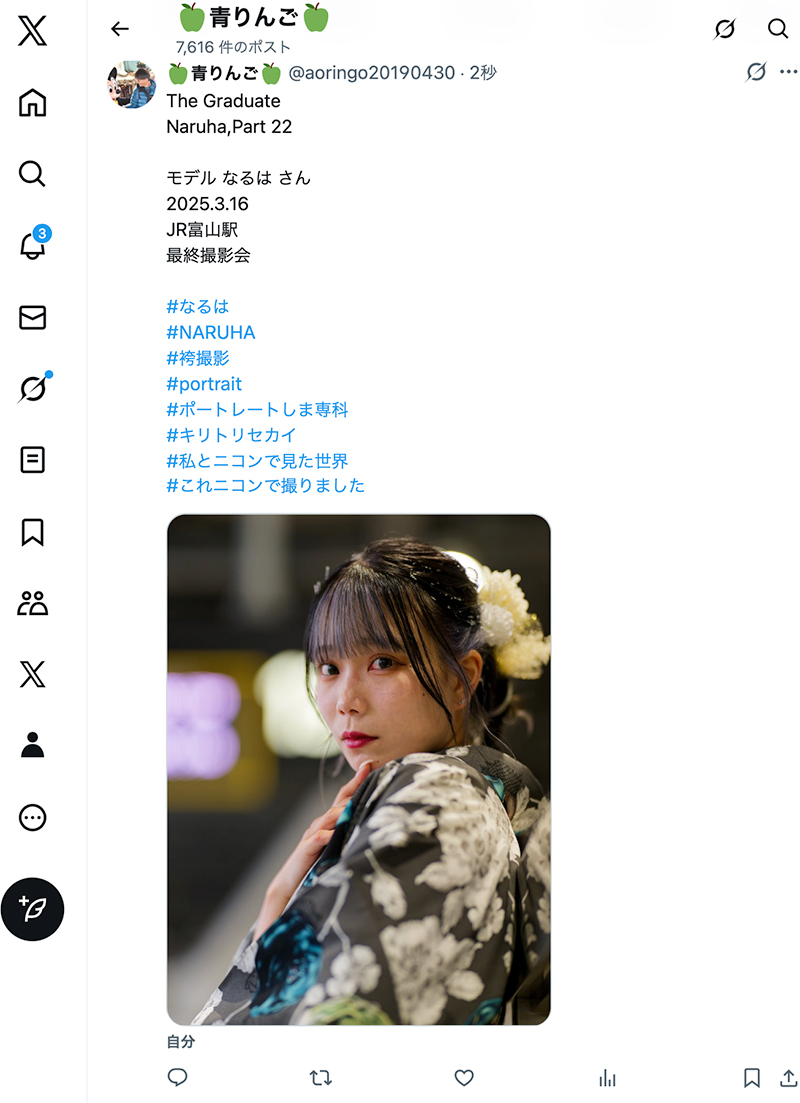The height and width of the screenshot is (1103, 800).
Task: View saved Bookmarks from sidebar
Action: pyautogui.click(x=32, y=532)
